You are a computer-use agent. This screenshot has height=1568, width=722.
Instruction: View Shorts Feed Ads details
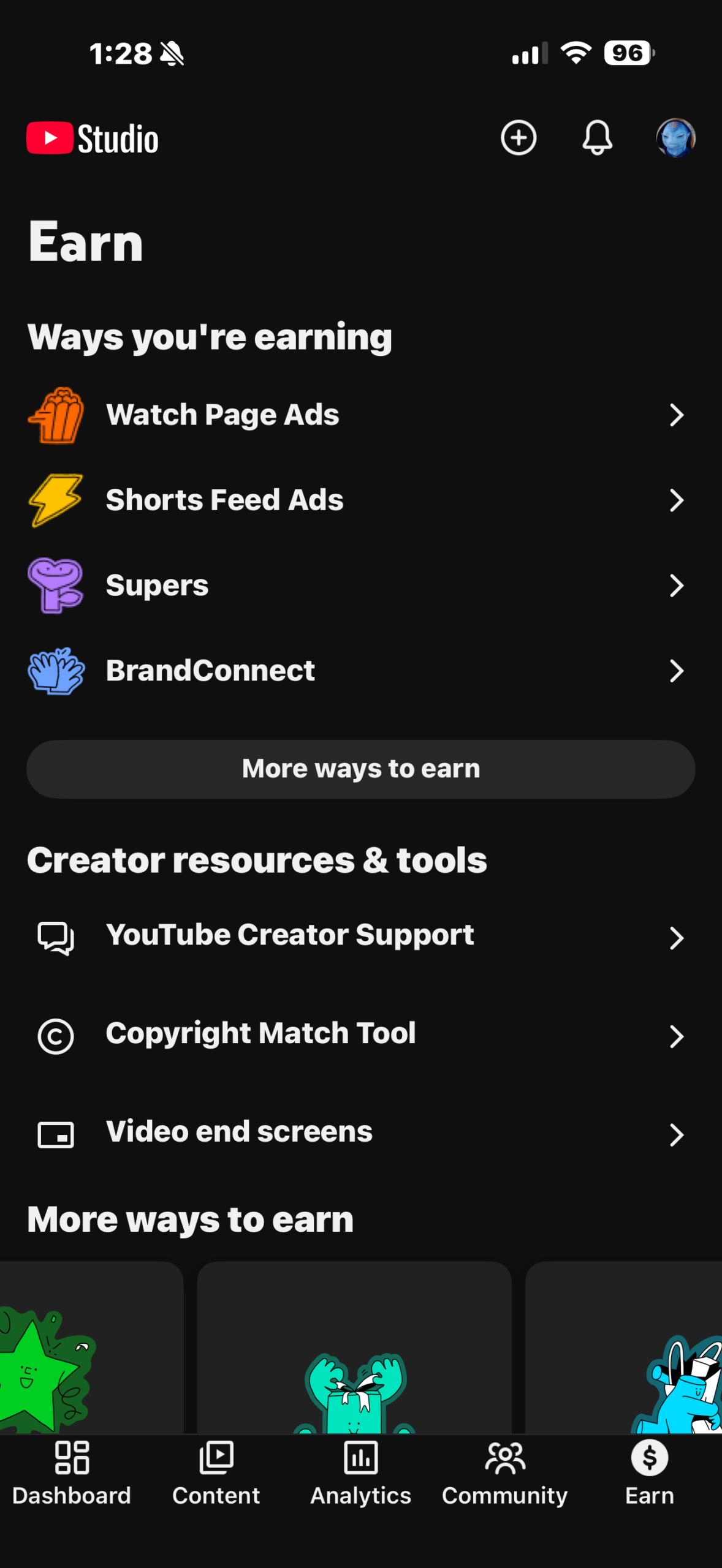pyautogui.click(x=360, y=500)
